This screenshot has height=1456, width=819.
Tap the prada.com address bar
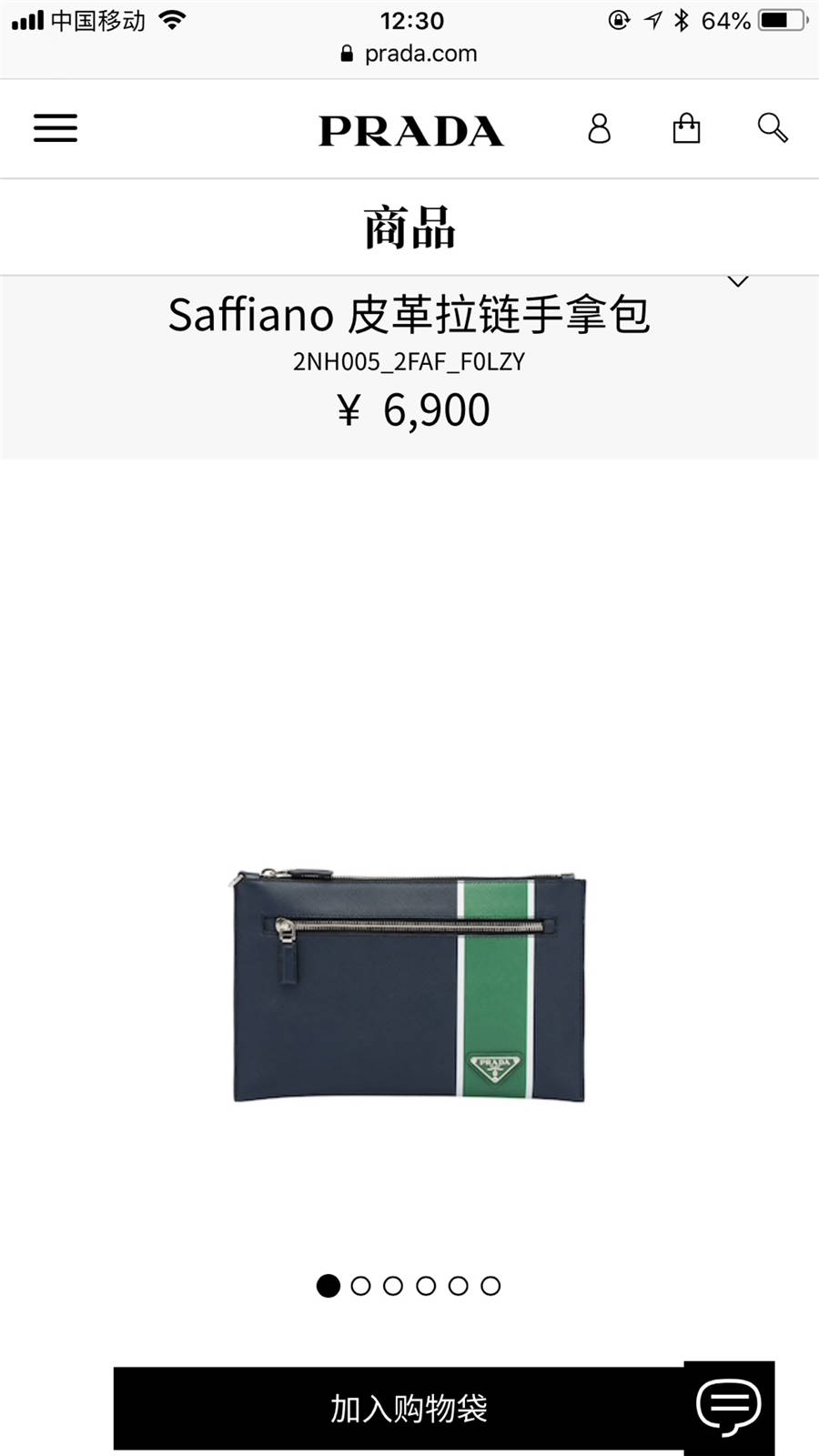(409, 54)
